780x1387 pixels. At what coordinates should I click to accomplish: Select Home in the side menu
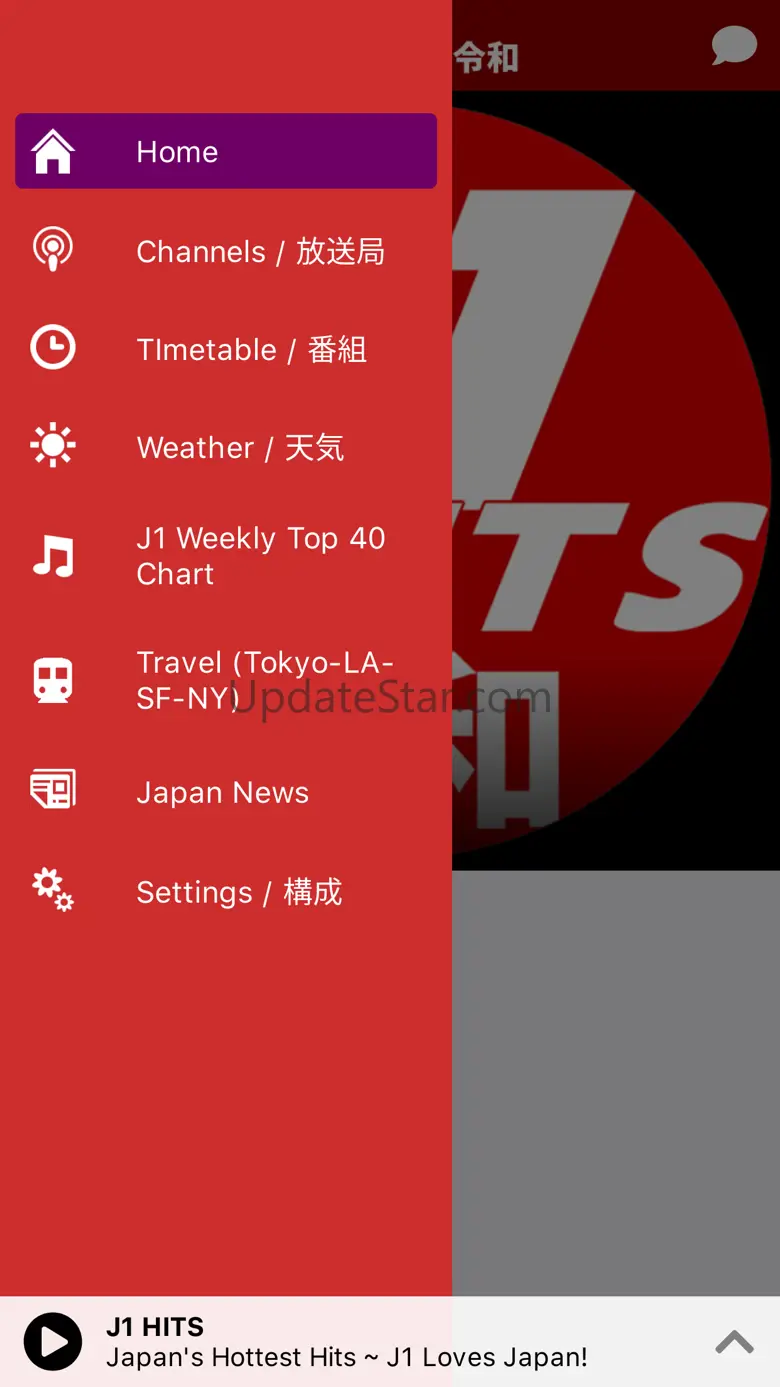tap(225, 151)
